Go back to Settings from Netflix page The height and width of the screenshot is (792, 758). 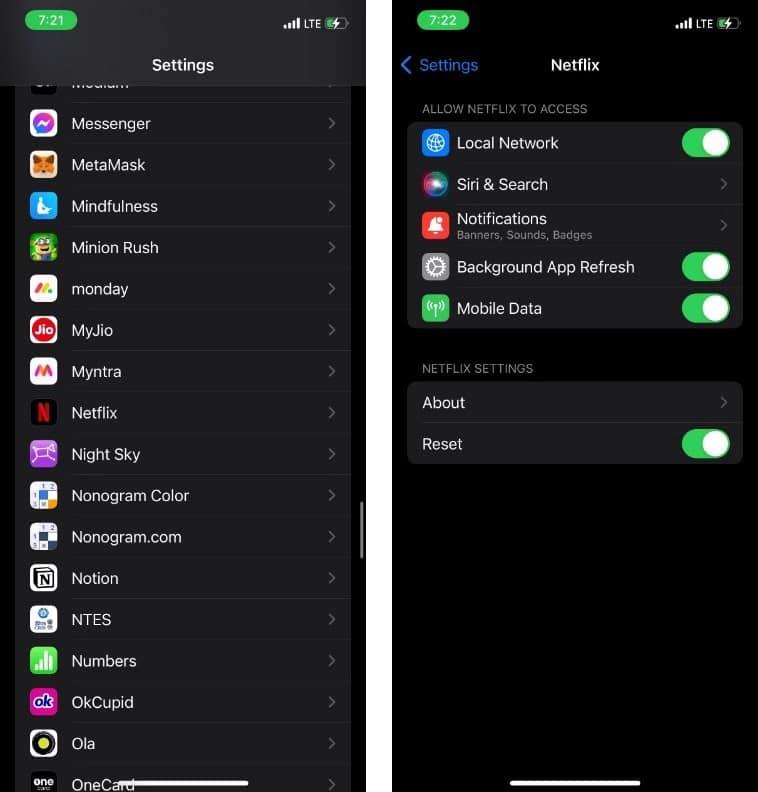click(x=438, y=64)
